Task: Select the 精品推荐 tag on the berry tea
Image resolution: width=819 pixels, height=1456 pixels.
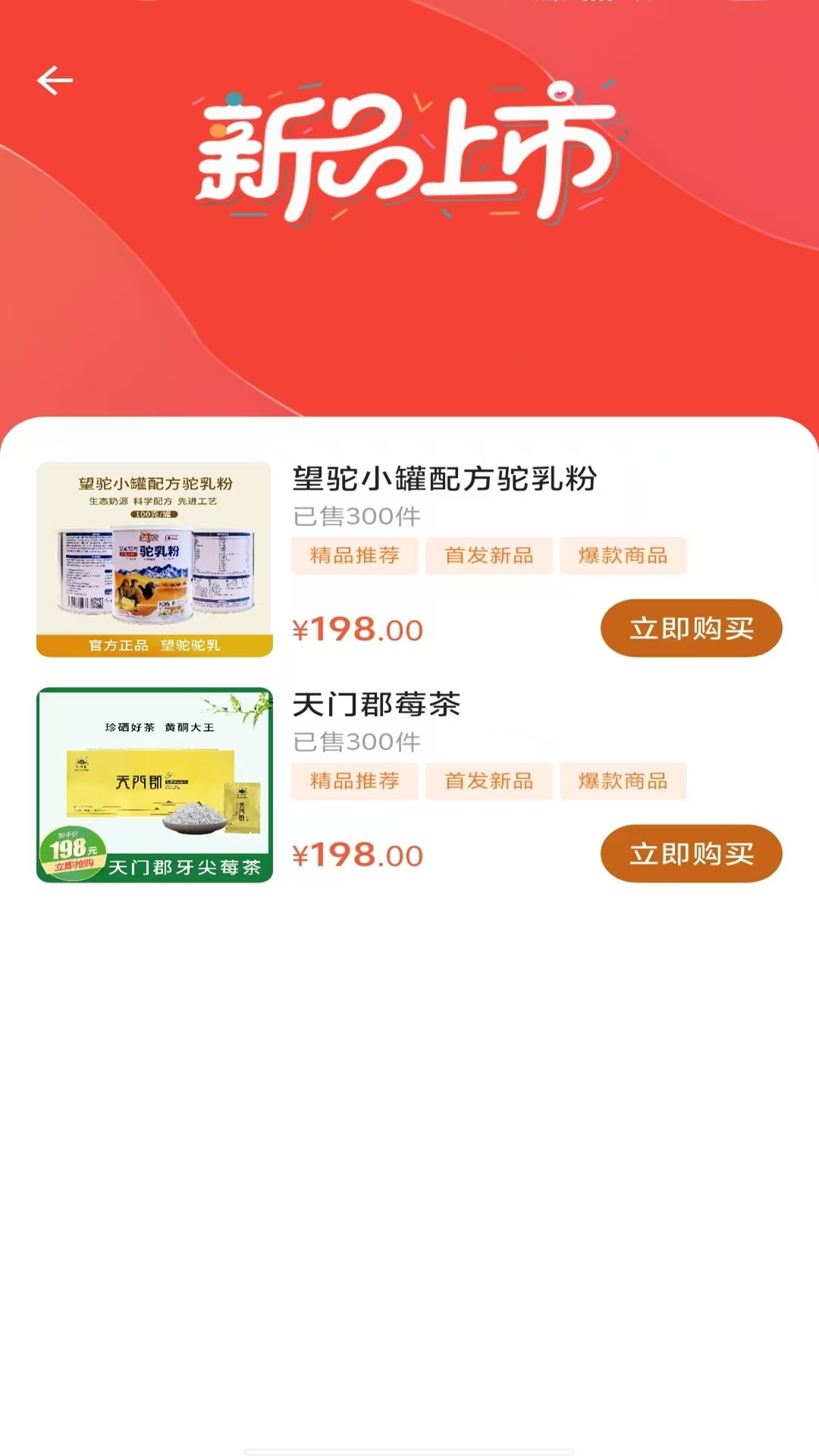Action: [354, 781]
